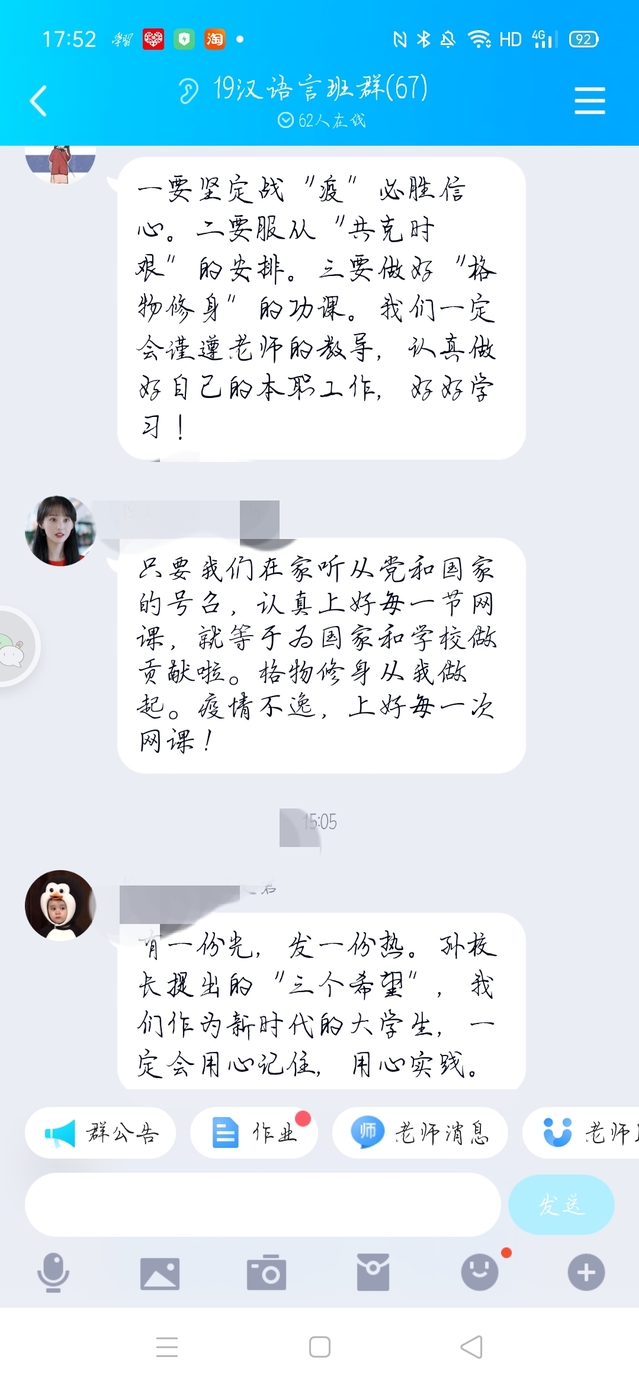Viewport: 639px width, 1386px height.
Task: Open the emoji sticker panel
Action: coord(480,1273)
